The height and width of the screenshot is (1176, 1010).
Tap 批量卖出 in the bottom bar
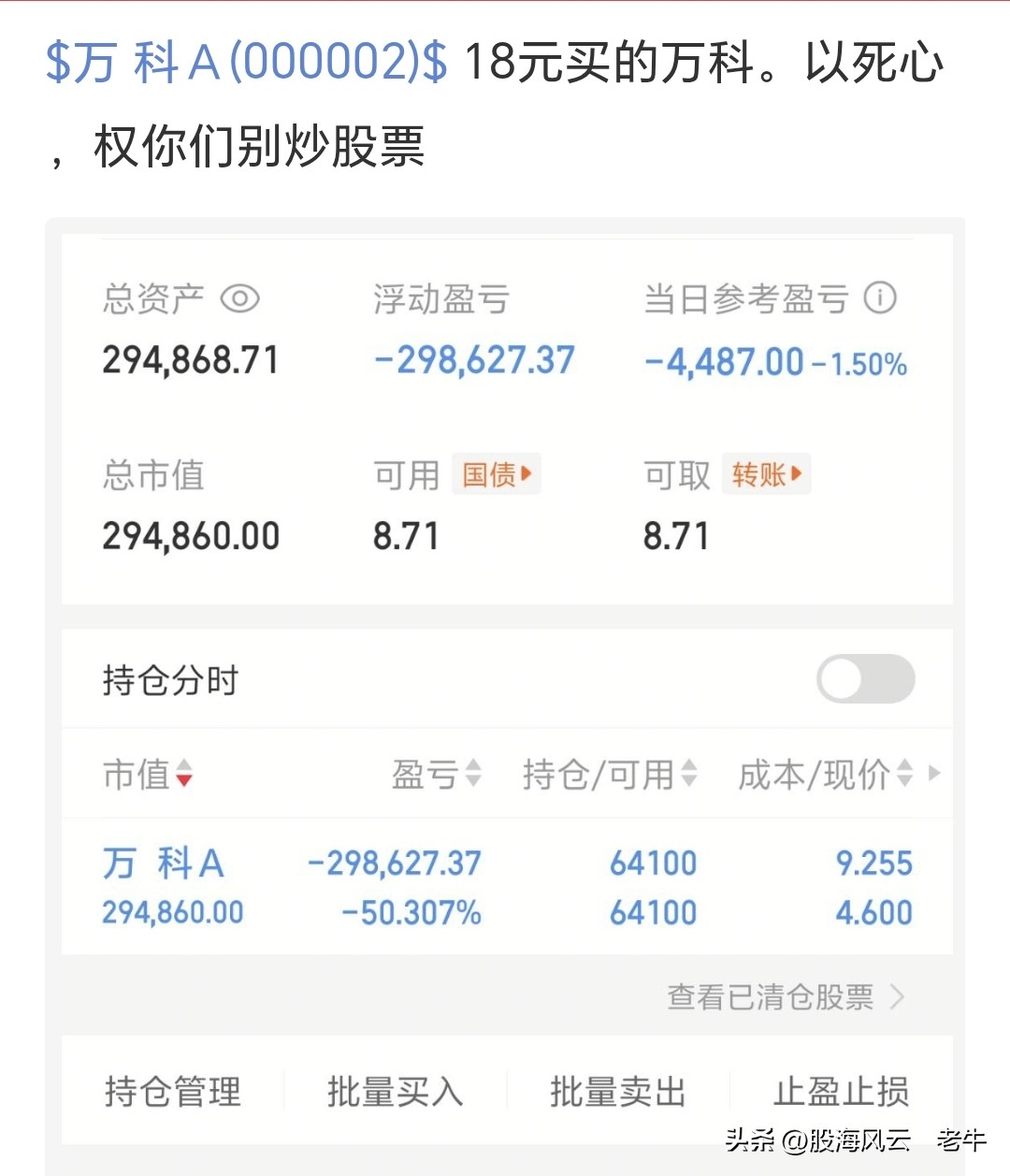616,1090
